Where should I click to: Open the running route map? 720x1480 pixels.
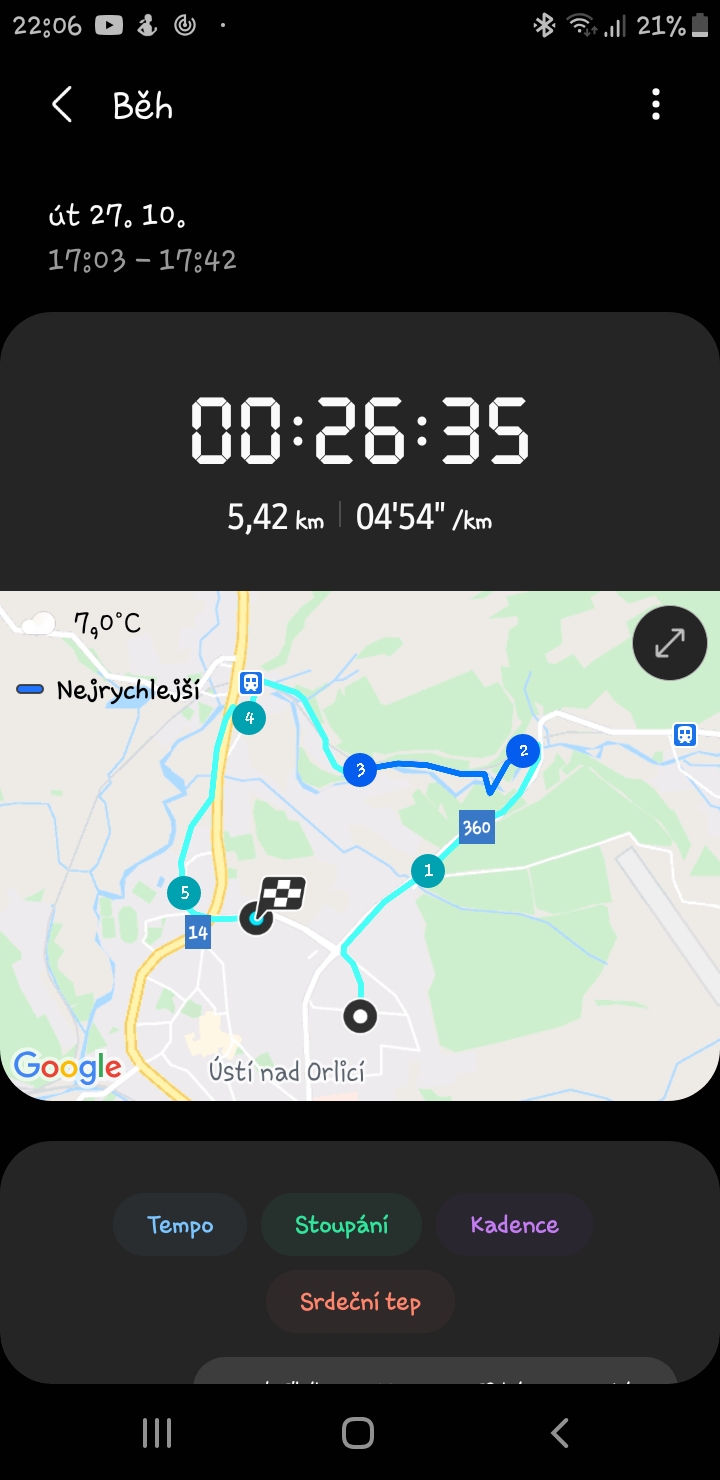click(x=360, y=846)
